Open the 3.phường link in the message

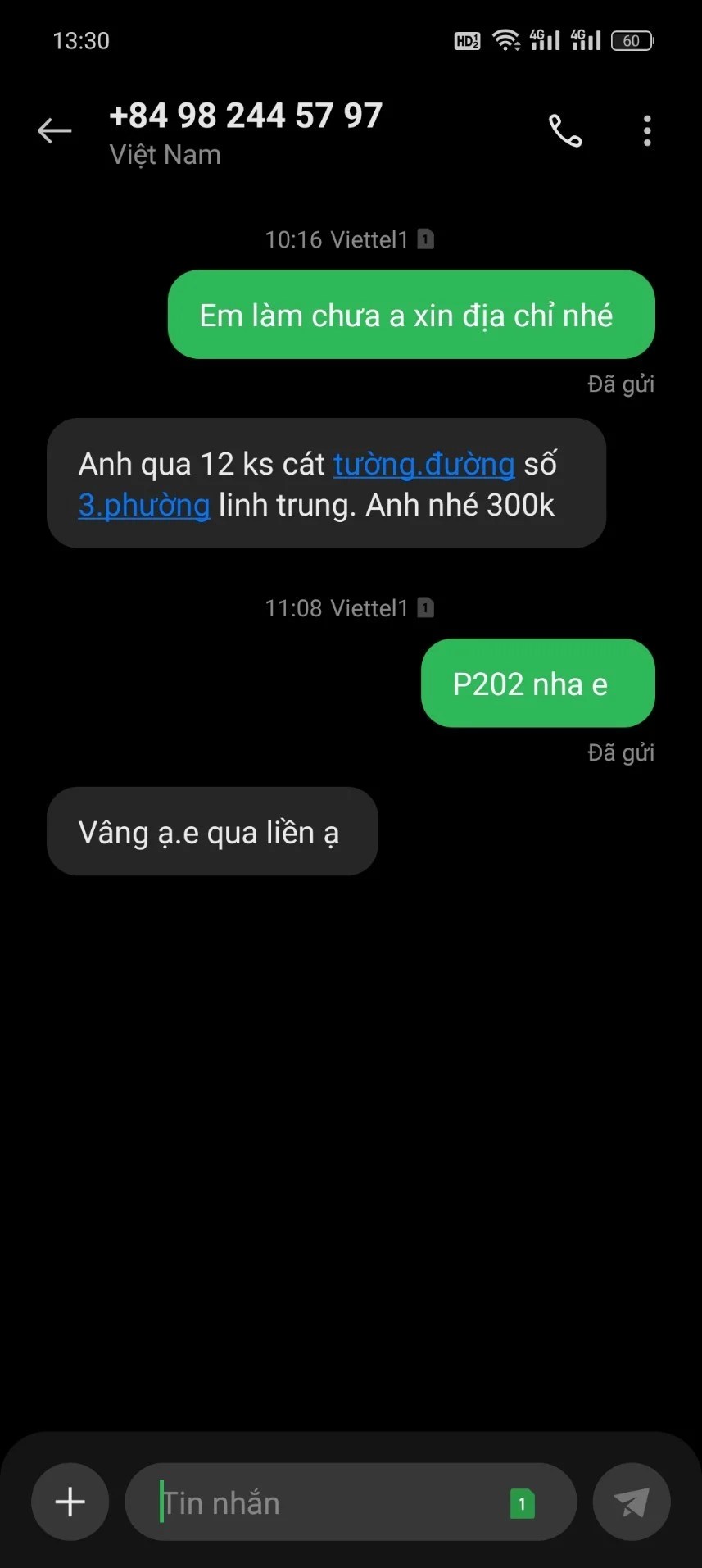(144, 505)
